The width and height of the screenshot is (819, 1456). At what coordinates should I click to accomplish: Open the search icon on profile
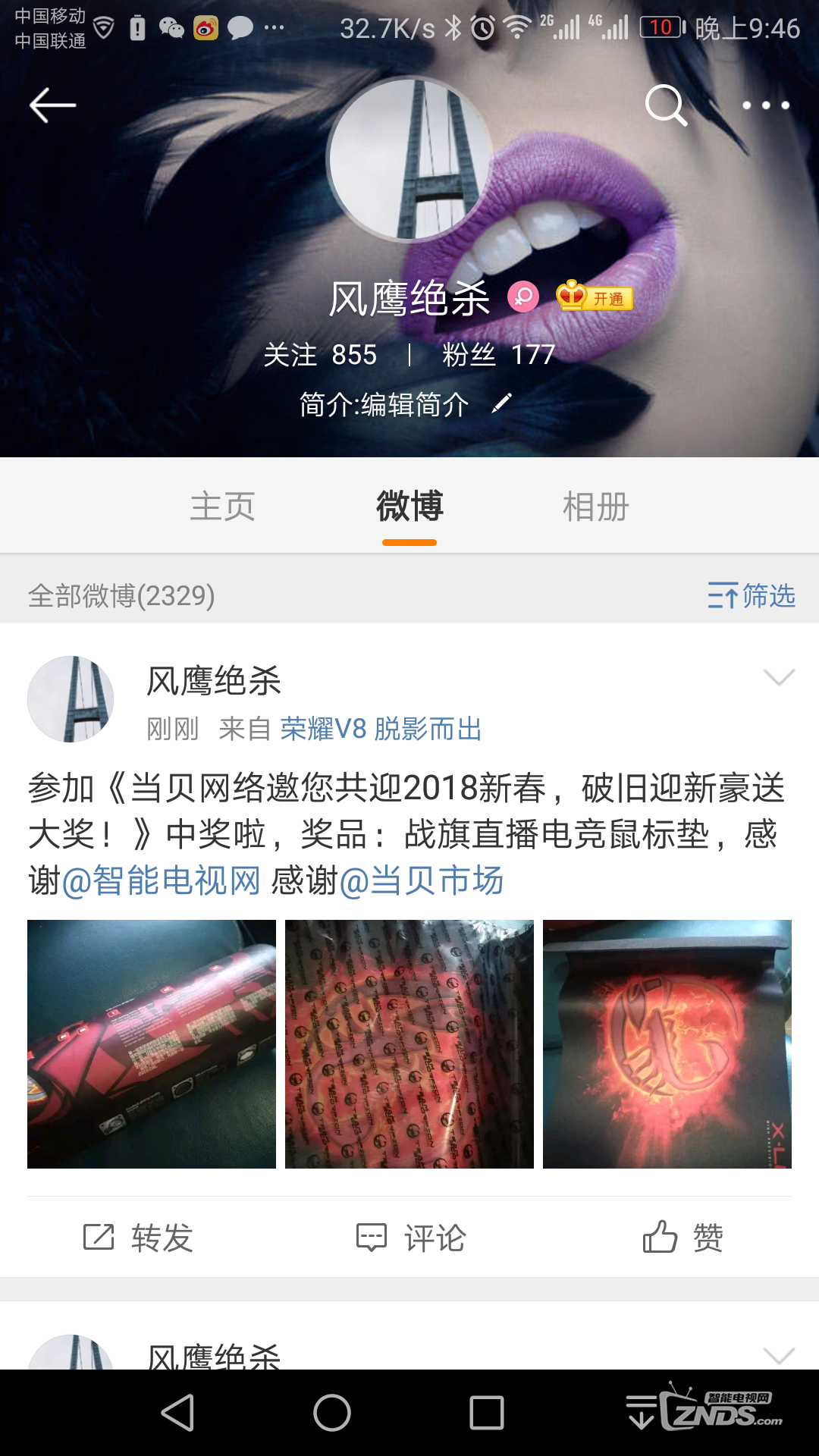click(666, 105)
